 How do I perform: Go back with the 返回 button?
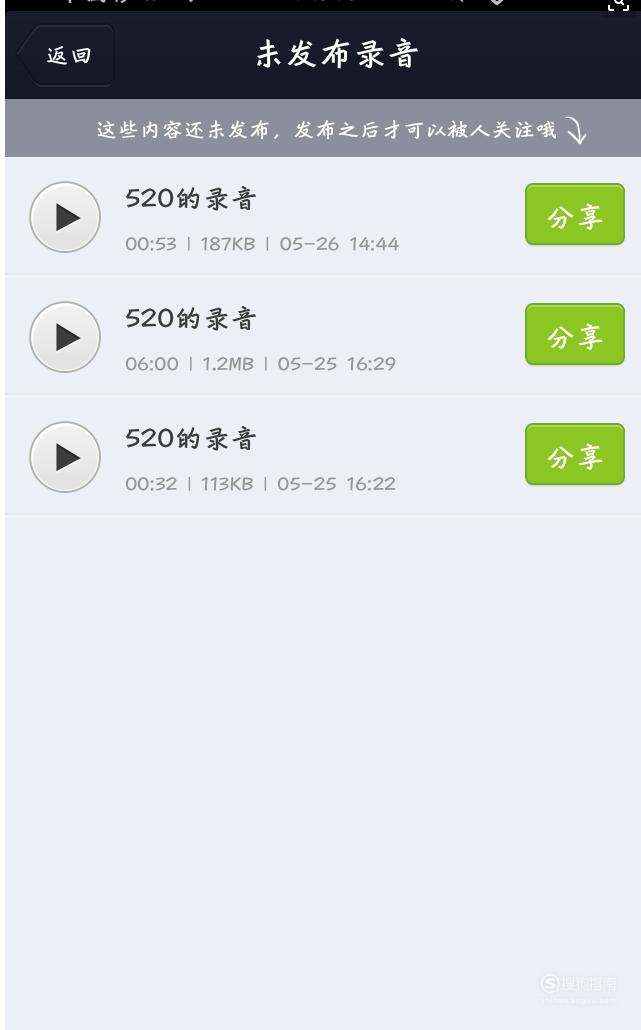pos(66,55)
